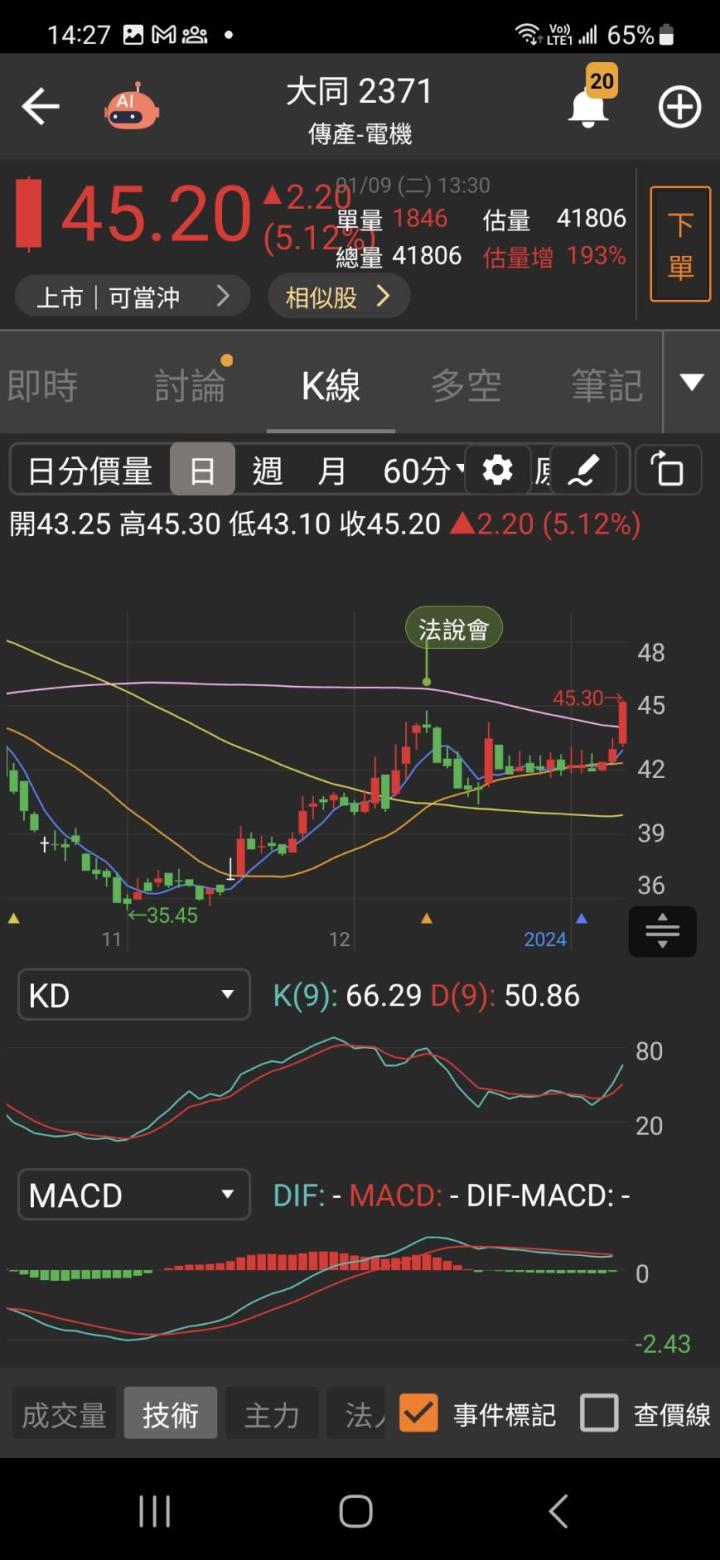
Task: Switch to the 筆記 tab
Action: [606, 385]
